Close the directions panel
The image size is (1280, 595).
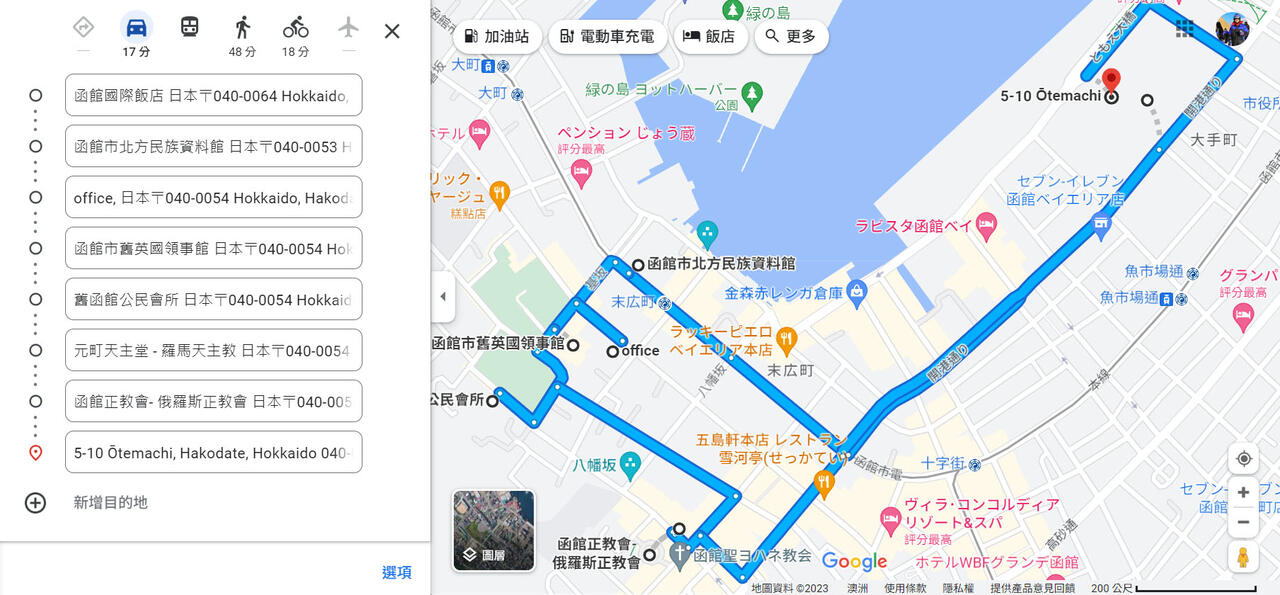tap(392, 31)
